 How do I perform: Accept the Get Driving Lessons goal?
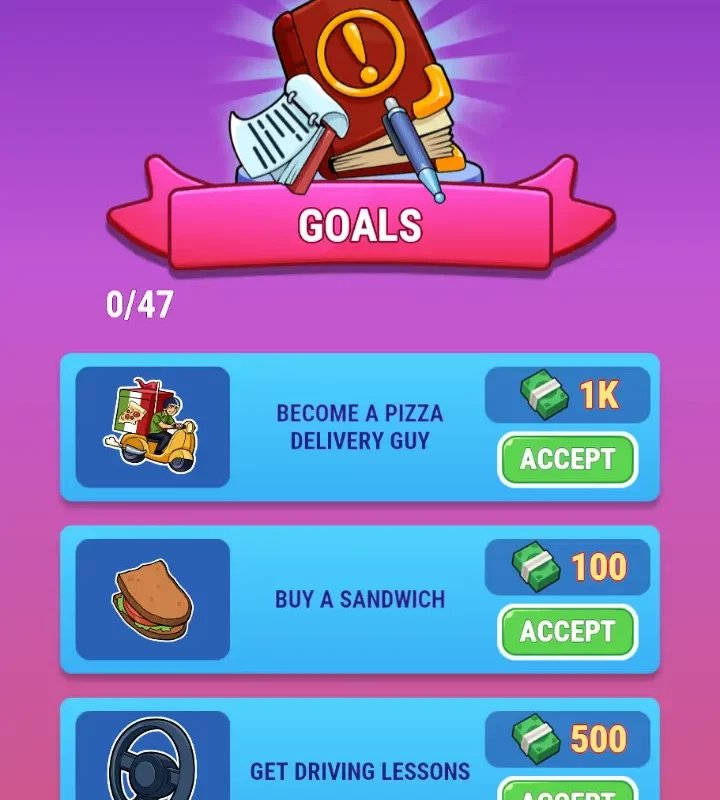point(567,791)
